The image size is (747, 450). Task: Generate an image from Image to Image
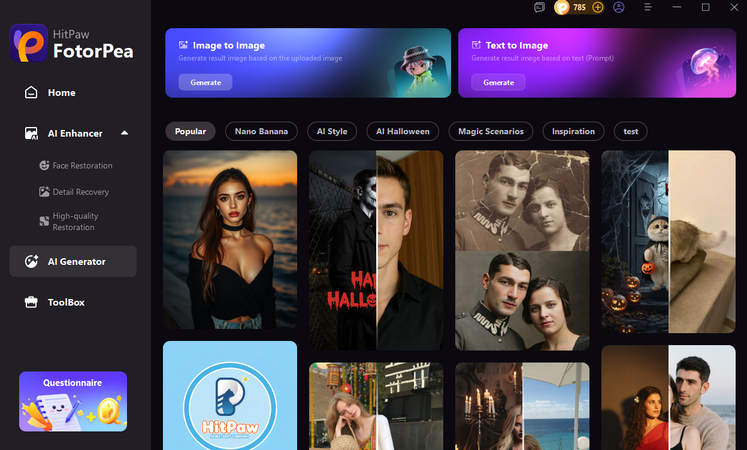coord(205,82)
